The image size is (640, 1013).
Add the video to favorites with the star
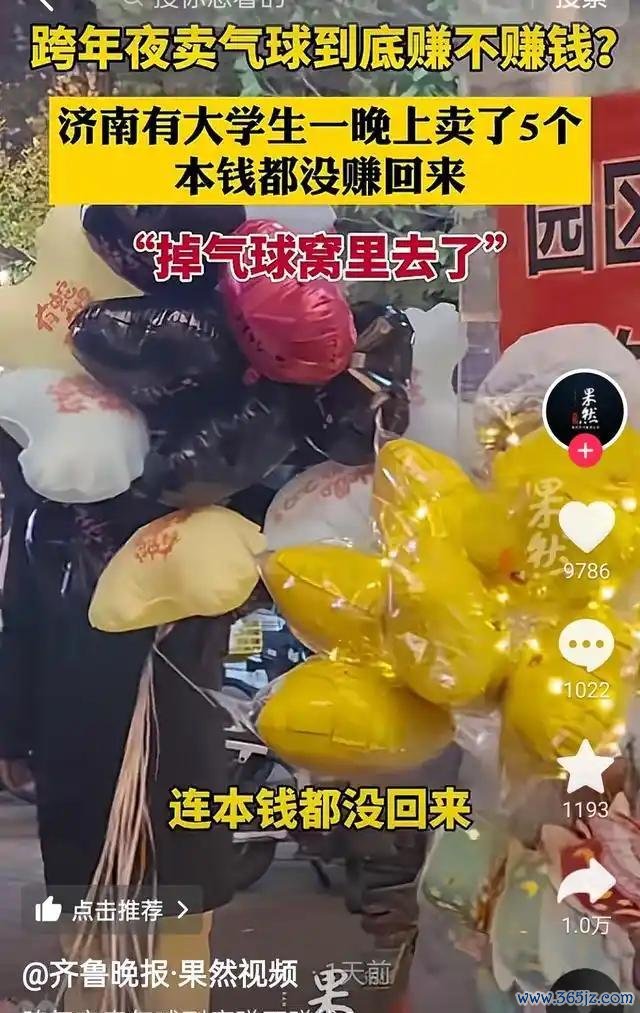pos(586,767)
